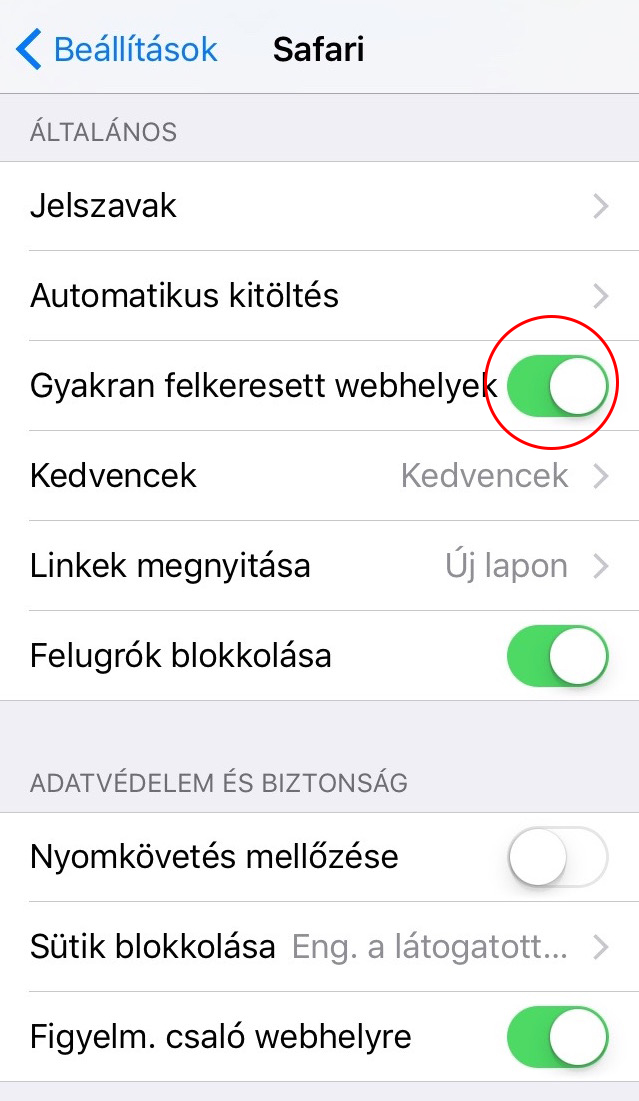Turn off Gyakran felkeresett webhelyek
The image size is (639, 1101).
(x=557, y=386)
